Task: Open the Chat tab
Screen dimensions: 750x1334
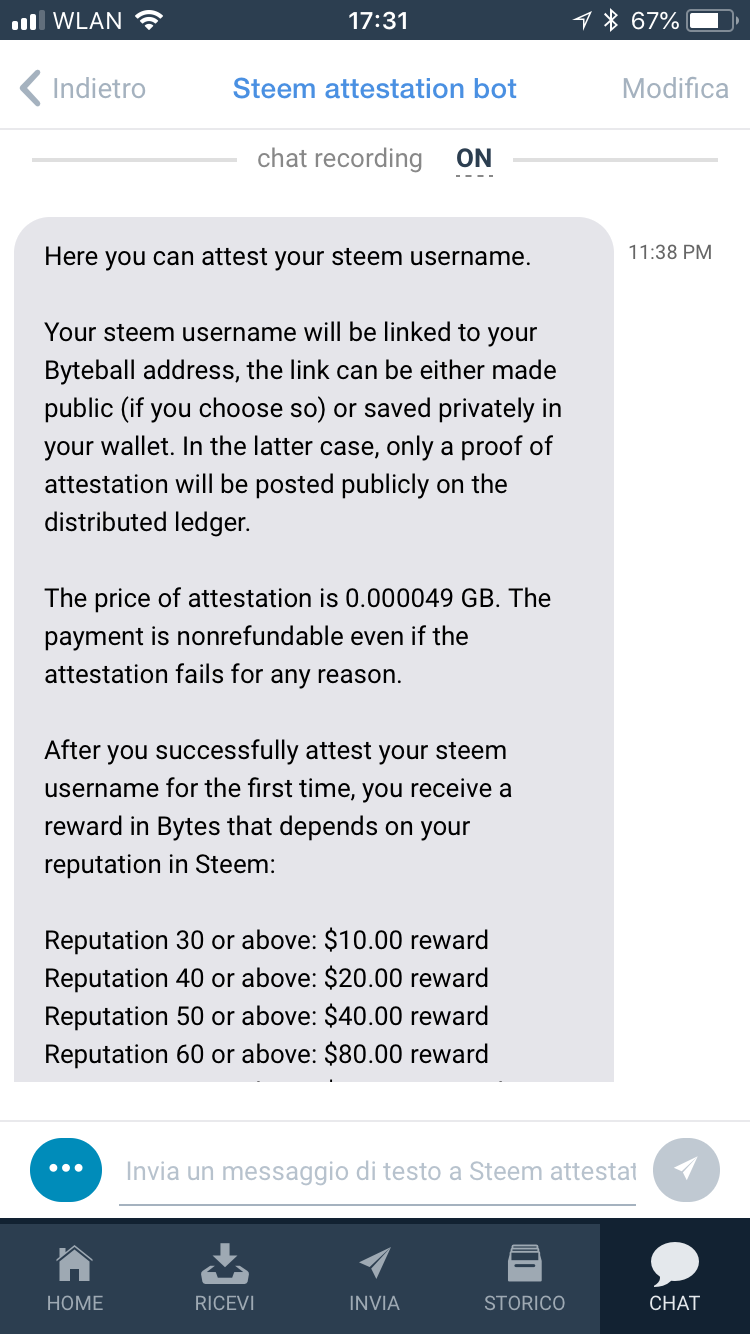Action: click(675, 1278)
